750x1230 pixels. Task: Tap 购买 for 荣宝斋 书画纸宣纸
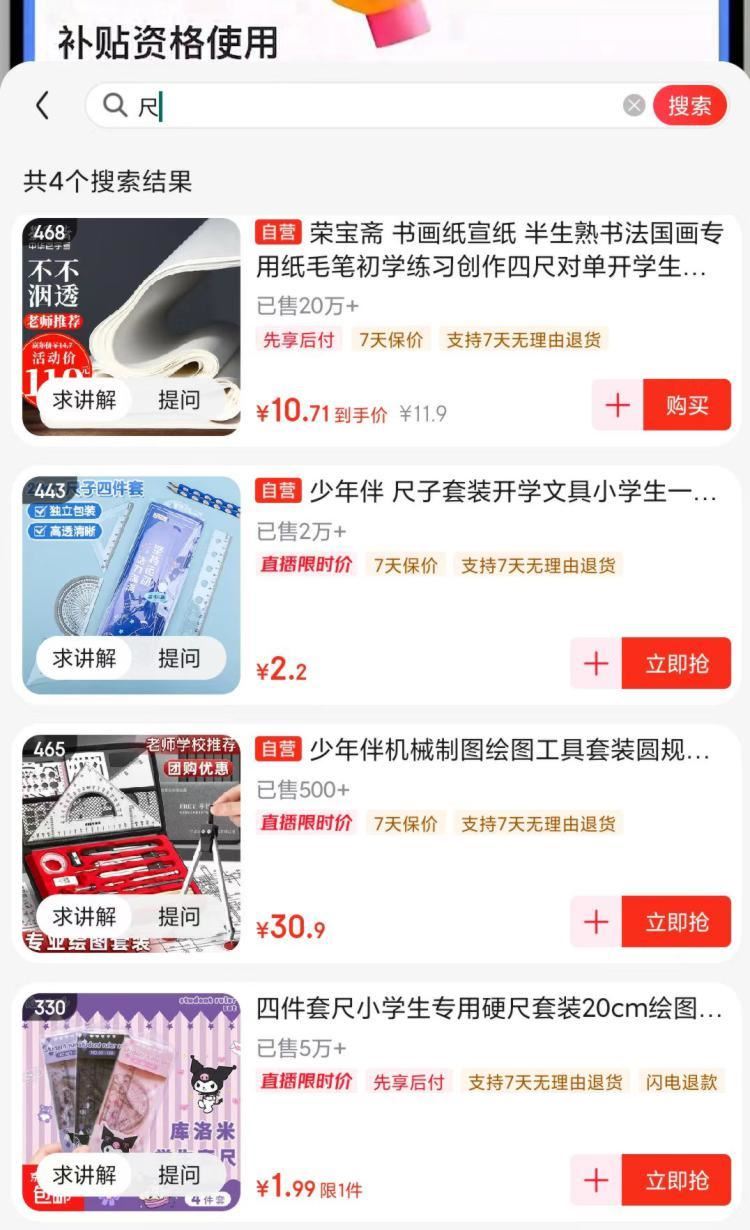pyautogui.click(x=686, y=405)
